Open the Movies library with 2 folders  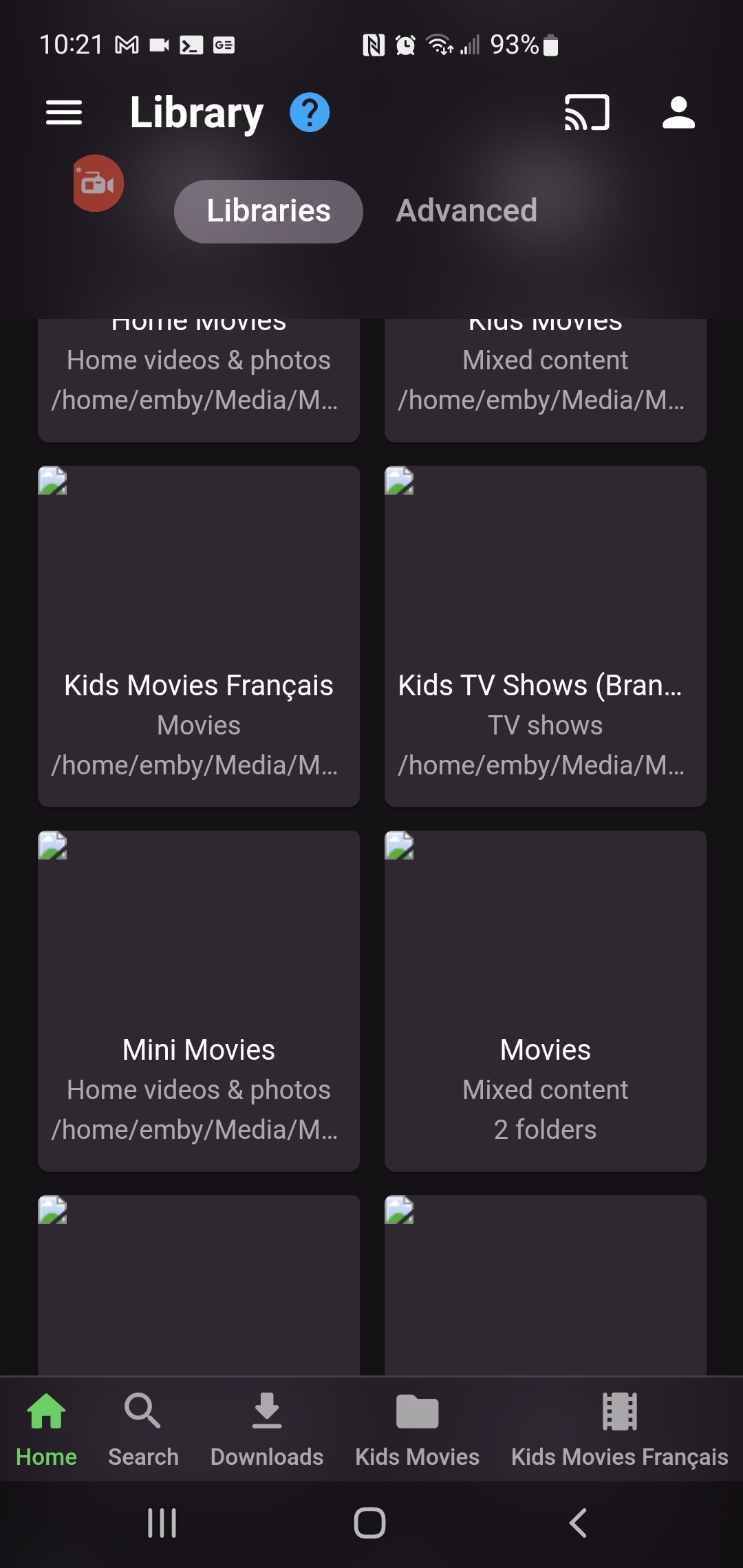[546, 1001]
